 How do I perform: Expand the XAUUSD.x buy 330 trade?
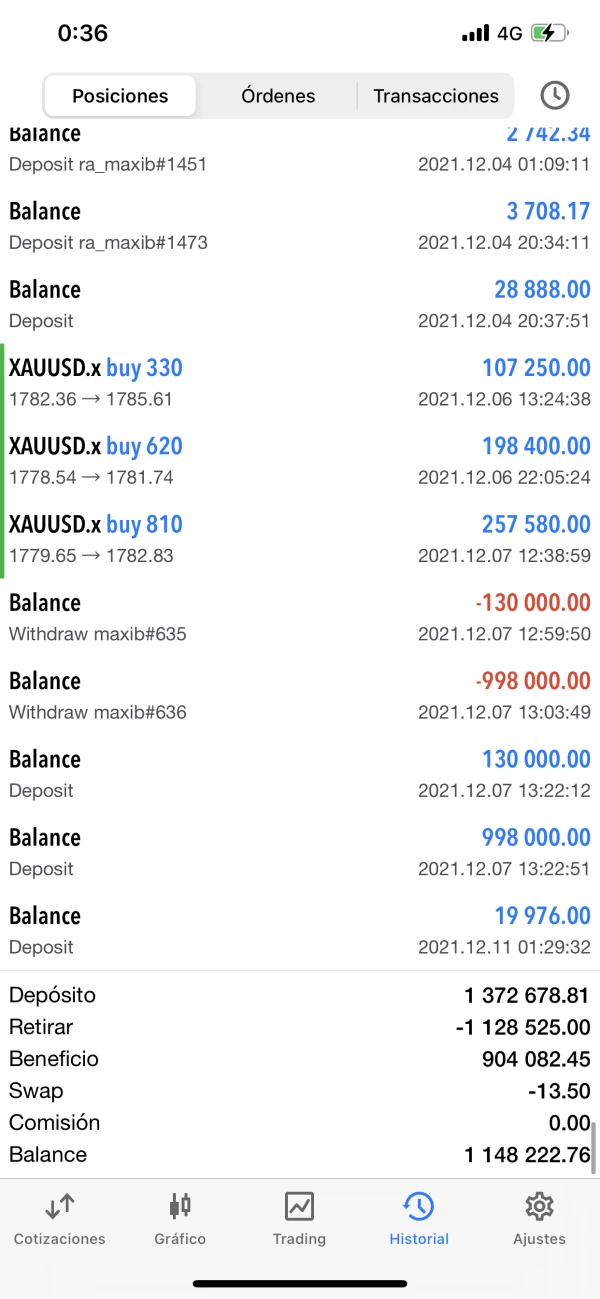pos(300,383)
